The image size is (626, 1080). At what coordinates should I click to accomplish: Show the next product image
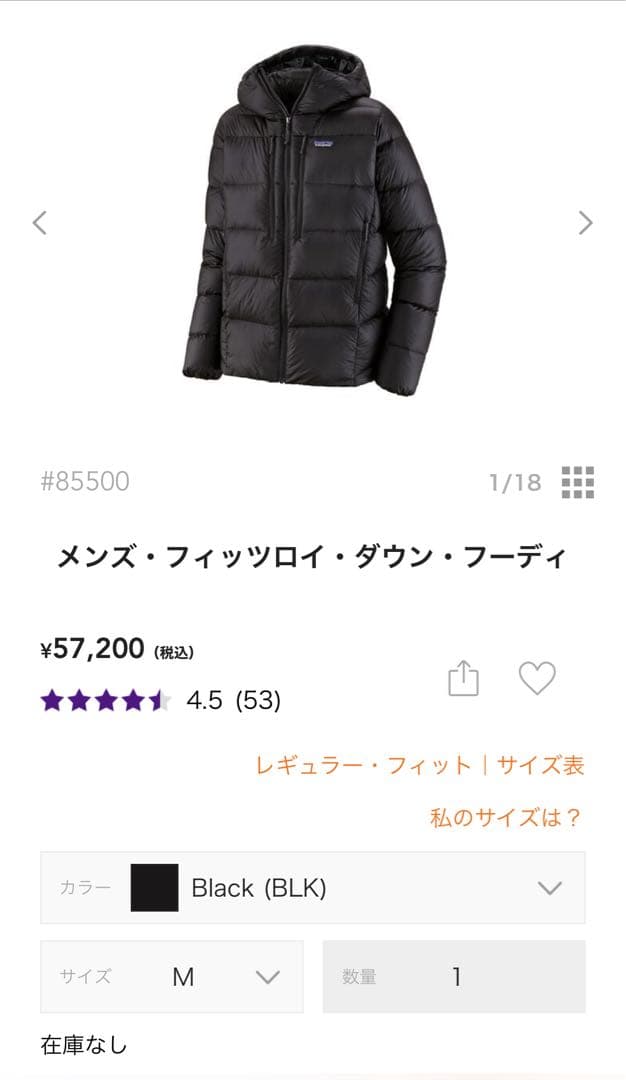coord(586,222)
